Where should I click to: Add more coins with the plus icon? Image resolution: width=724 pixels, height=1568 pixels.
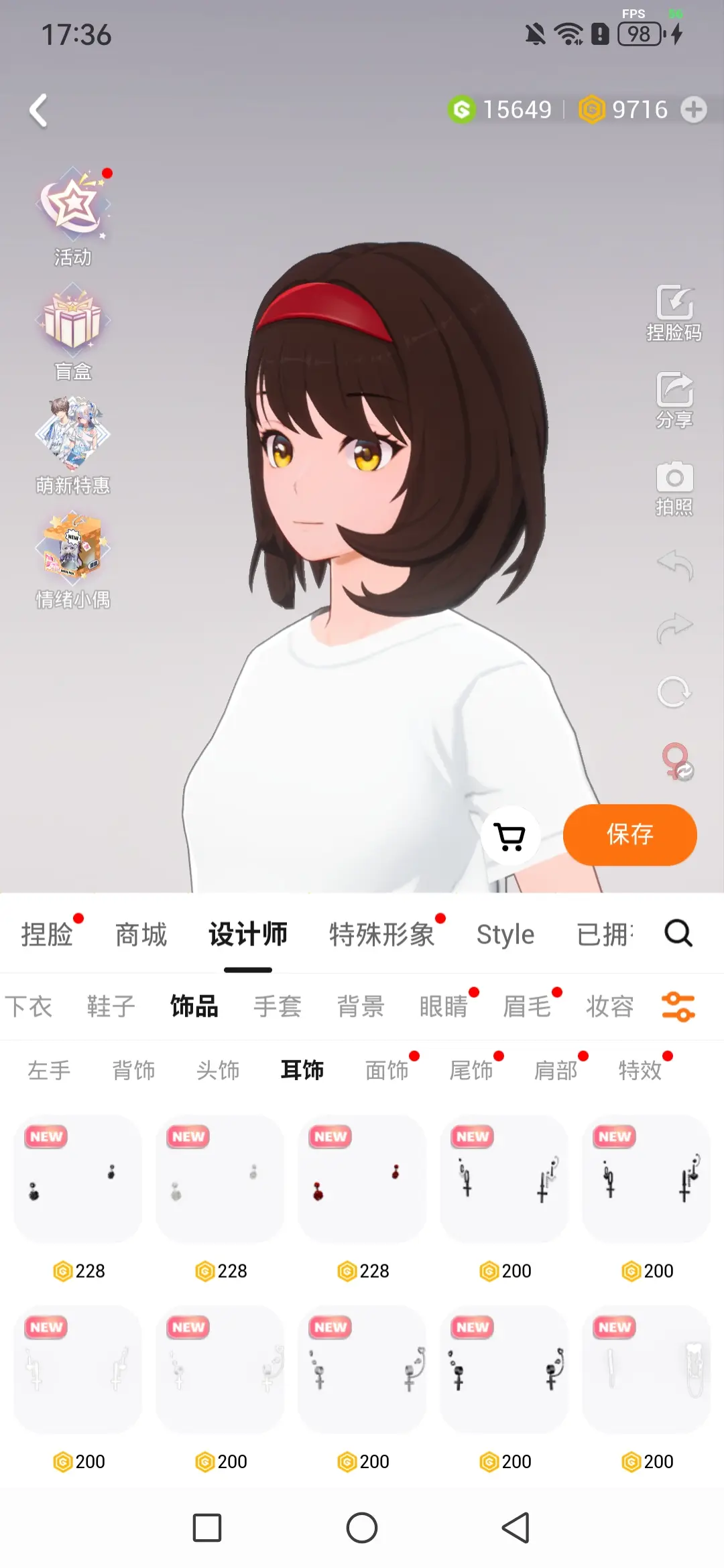[x=693, y=110]
